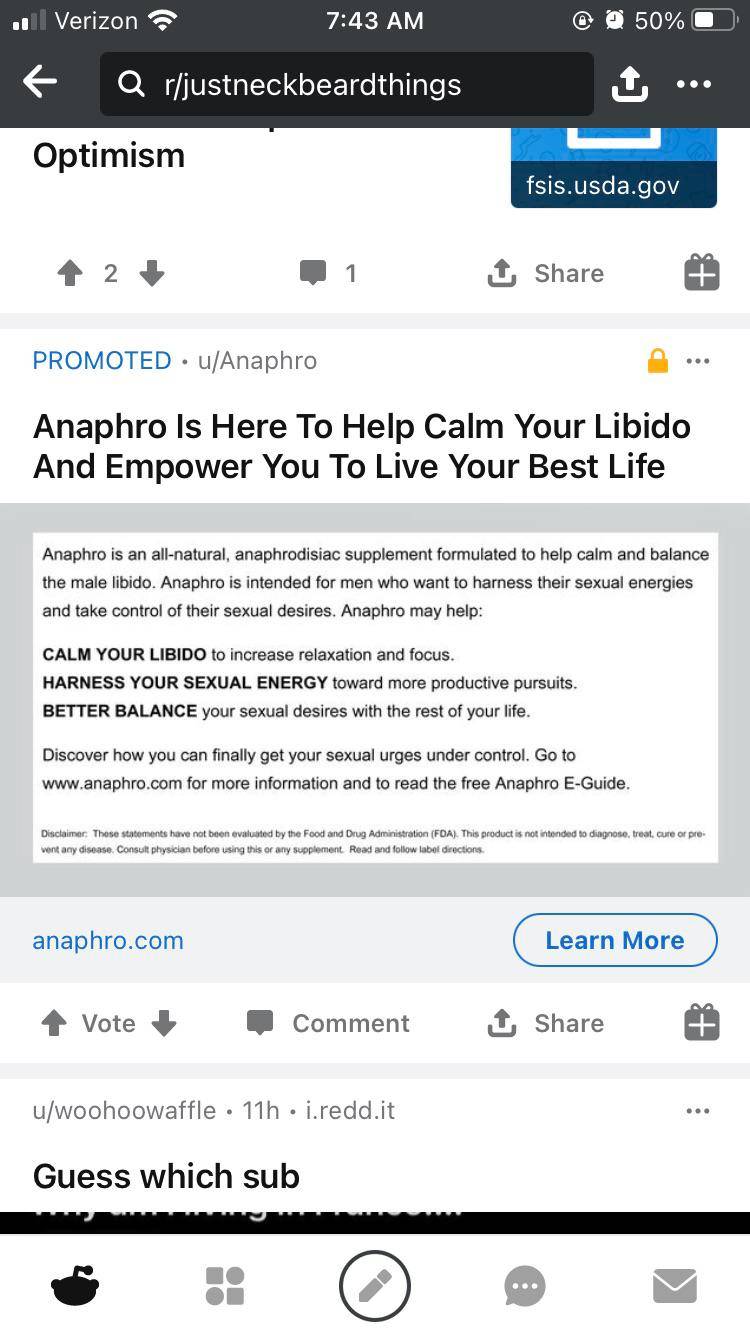Tap the Create Post pencil icon
This screenshot has height=1334, width=750.
(374, 1286)
